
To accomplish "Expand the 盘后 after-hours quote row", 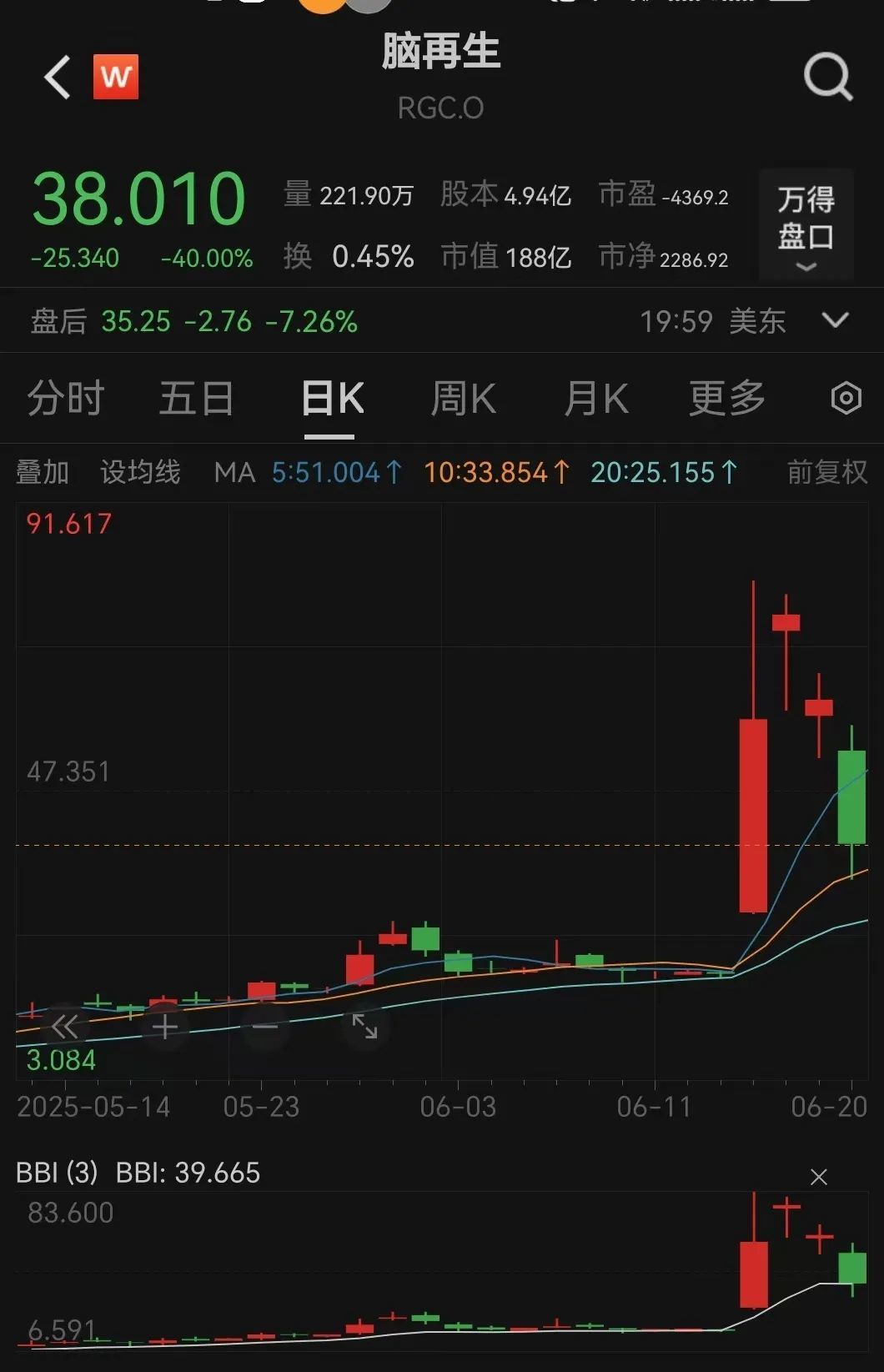I will click(835, 320).
